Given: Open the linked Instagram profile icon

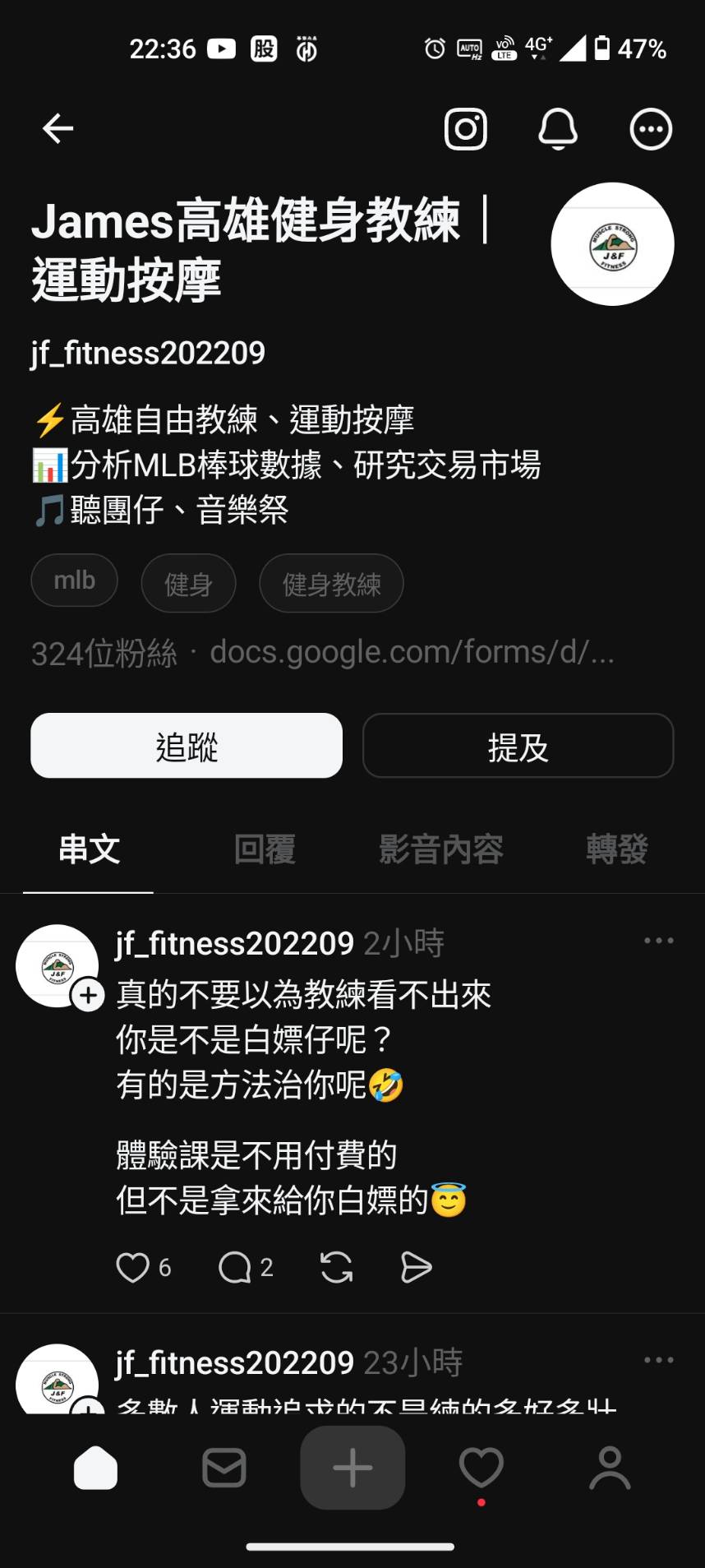Looking at the screenshot, I should pos(466,129).
